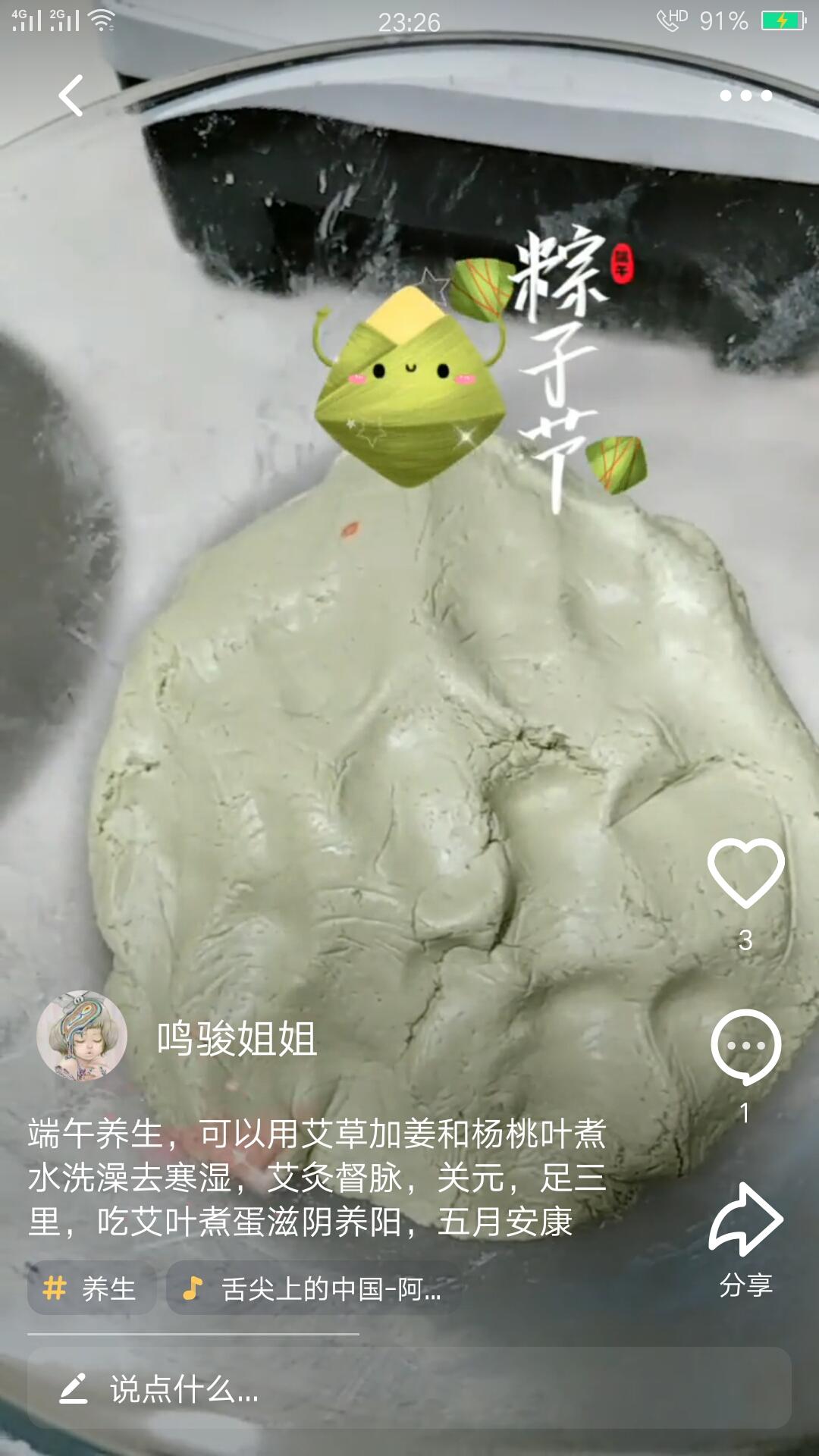The image size is (819, 1456).
Task: Open the username 鸣骏姐姐
Action: [237, 1038]
